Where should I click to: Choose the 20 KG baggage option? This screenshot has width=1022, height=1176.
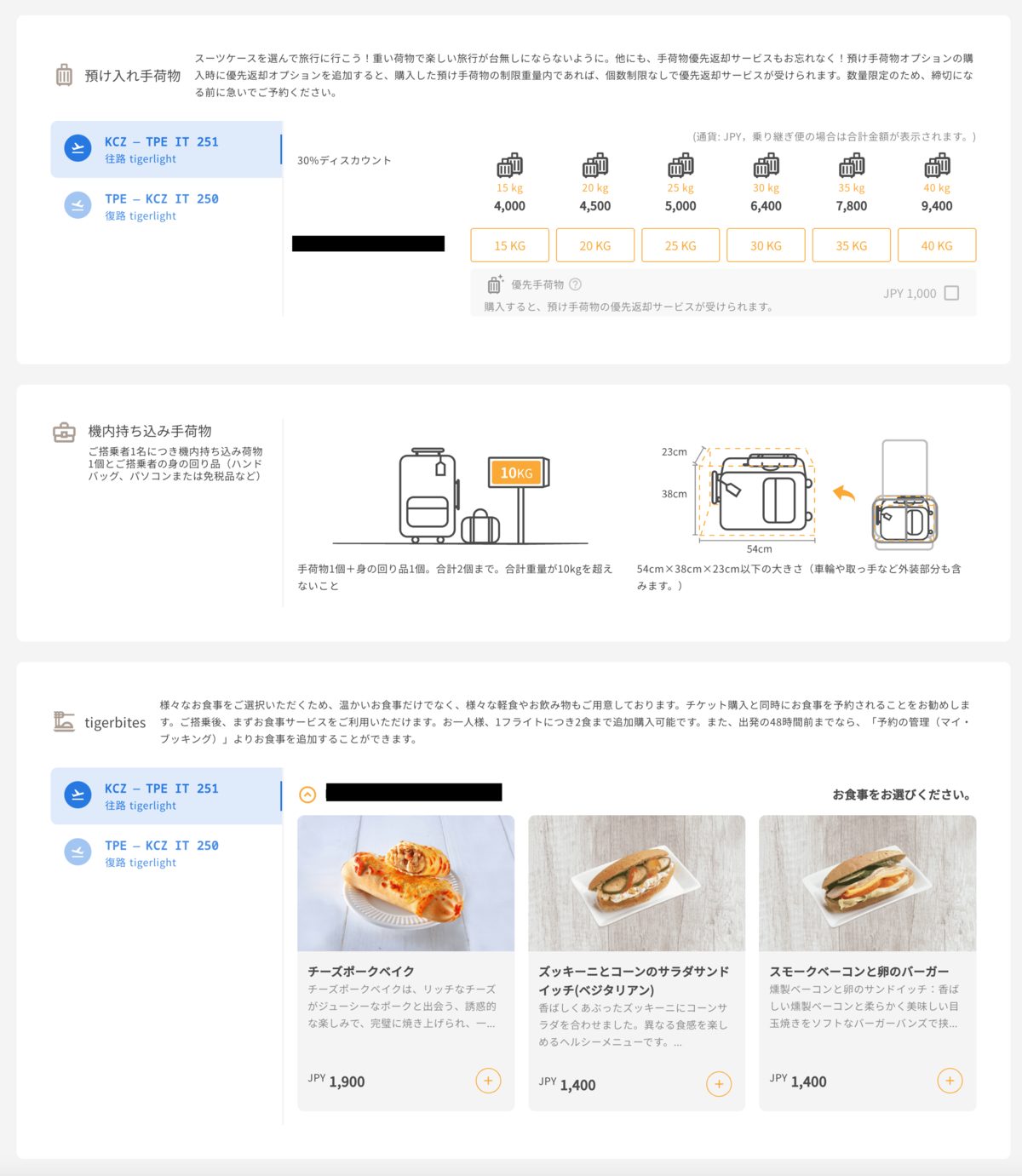594,245
